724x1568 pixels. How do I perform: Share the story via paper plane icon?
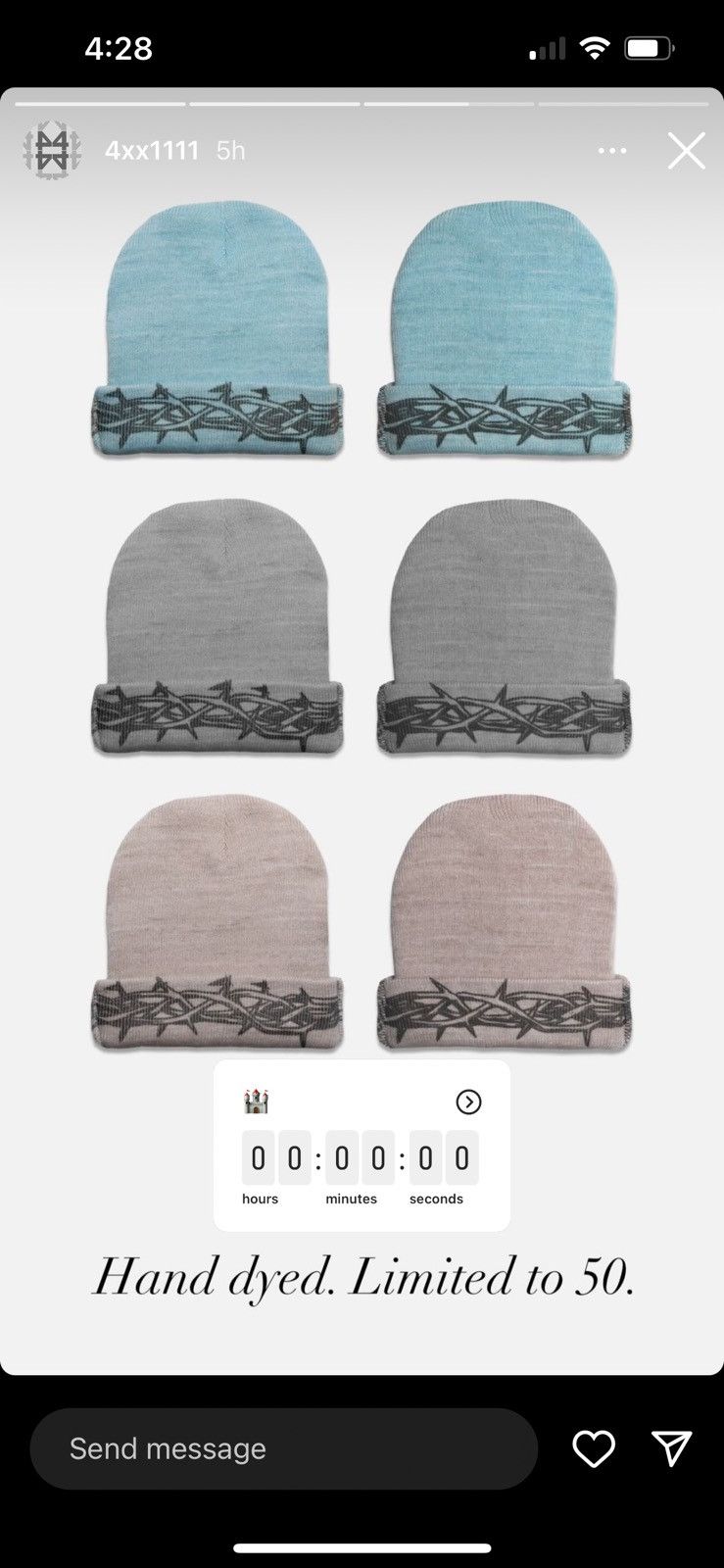tap(672, 1448)
